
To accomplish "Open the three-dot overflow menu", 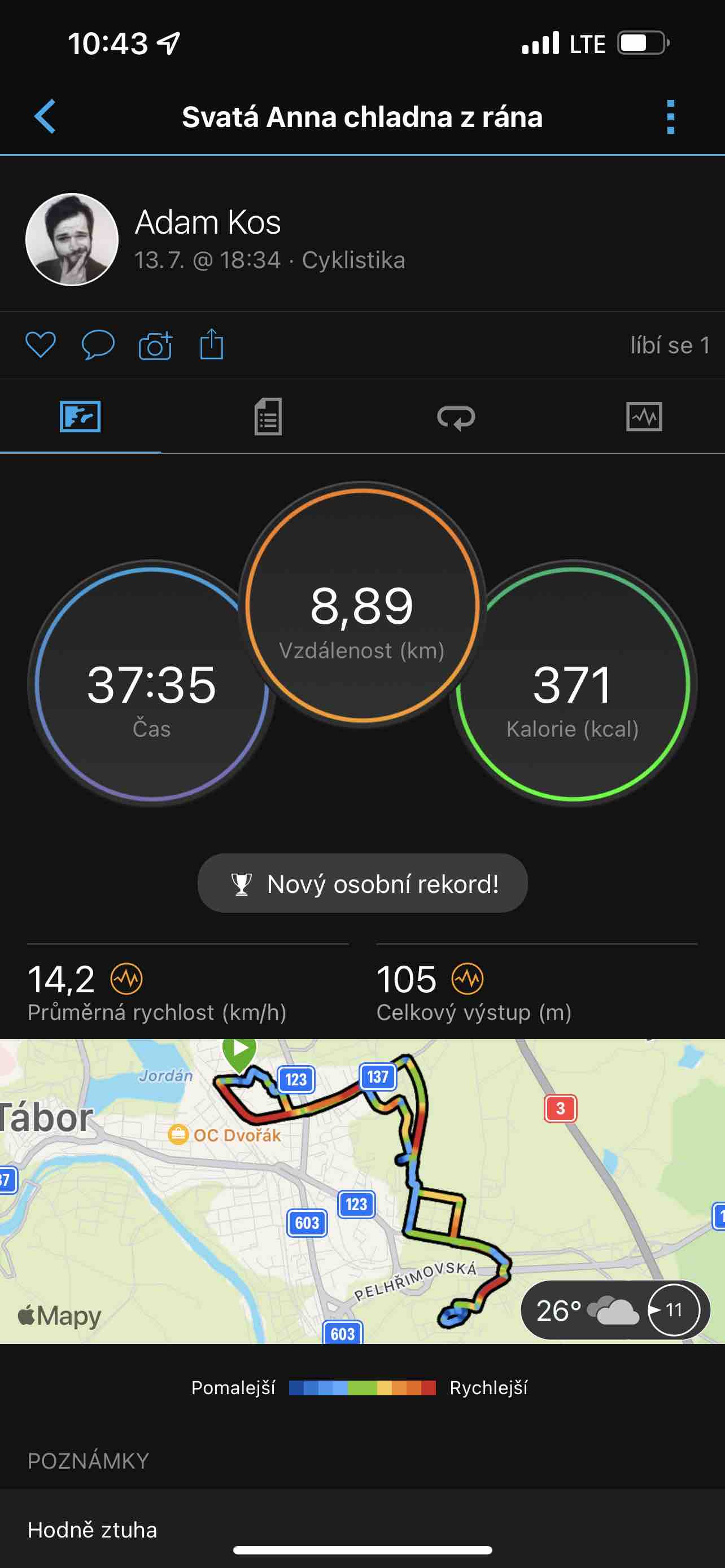I will (x=670, y=117).
